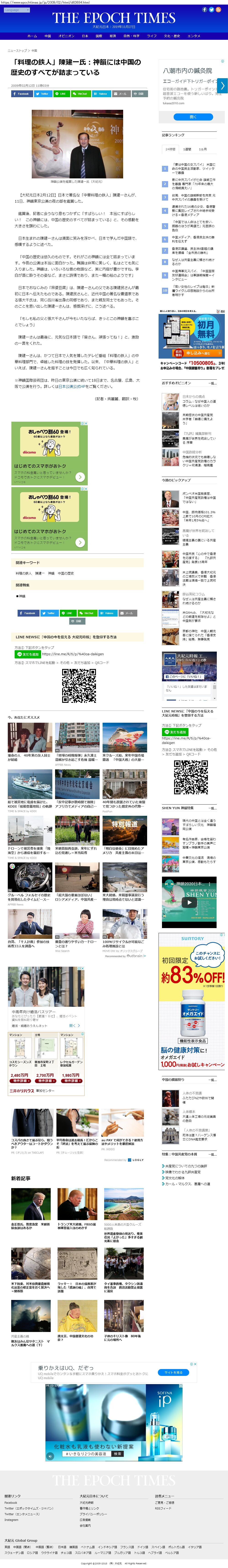Image resolution: width=228 pixels, height=1568 pixels.
Task: Open the 自然・科学 section
Action: tap(131, 36)
